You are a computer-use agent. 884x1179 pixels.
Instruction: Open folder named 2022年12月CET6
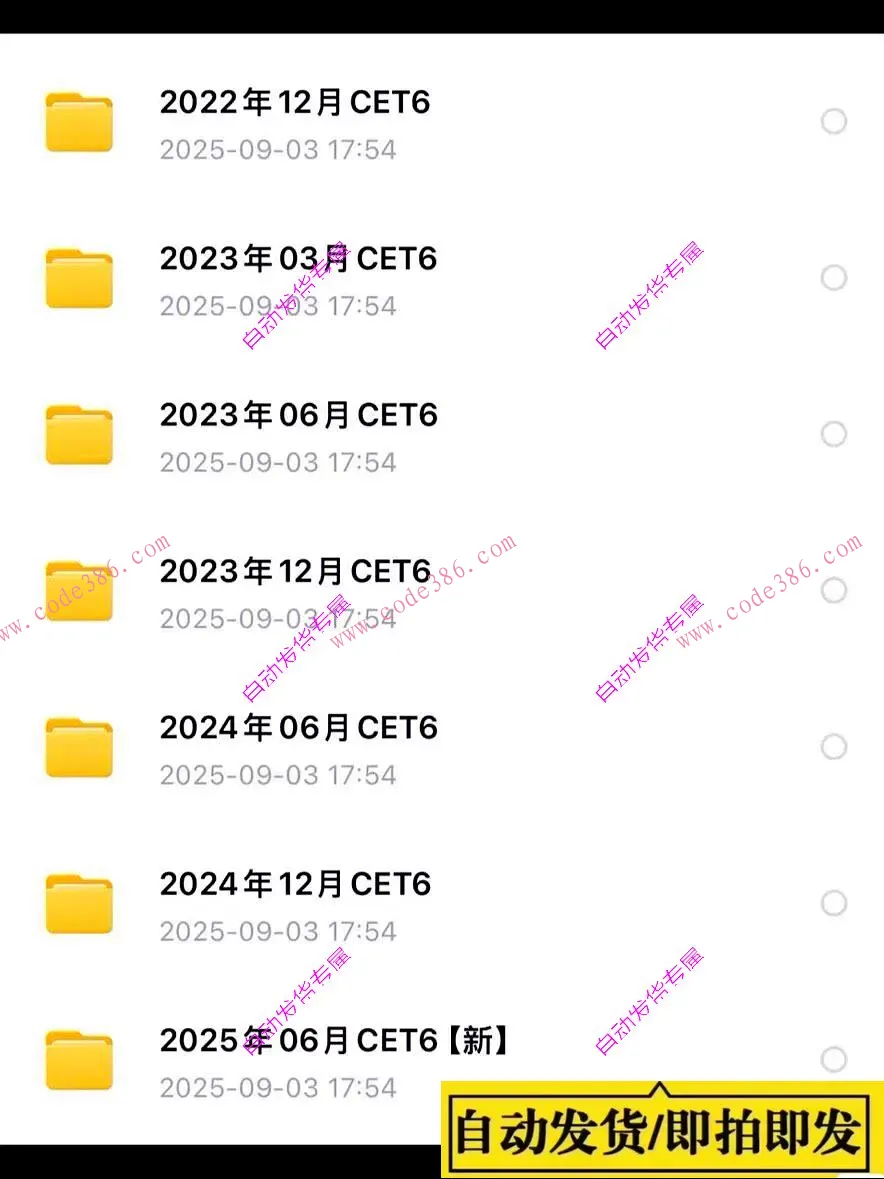(294, 102)
